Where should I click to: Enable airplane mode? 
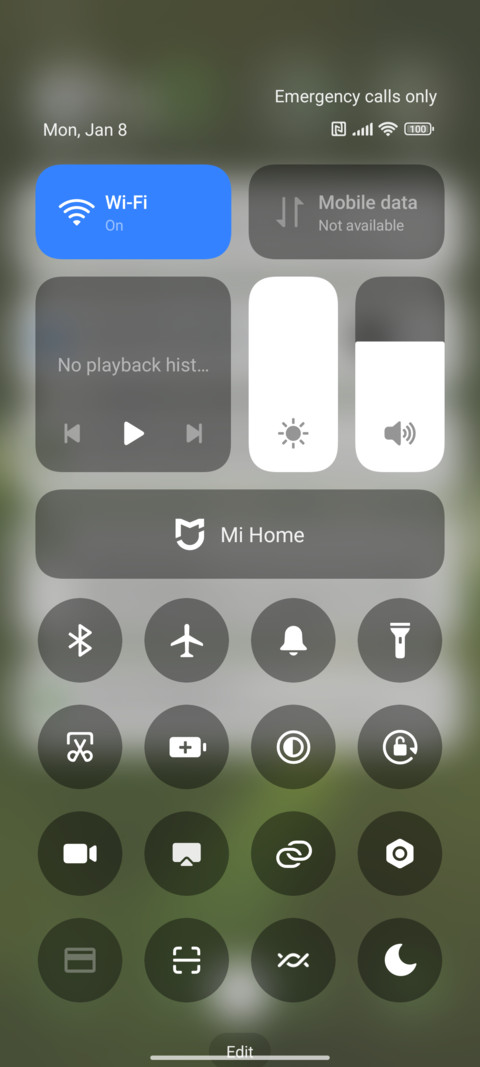point(187,640)
